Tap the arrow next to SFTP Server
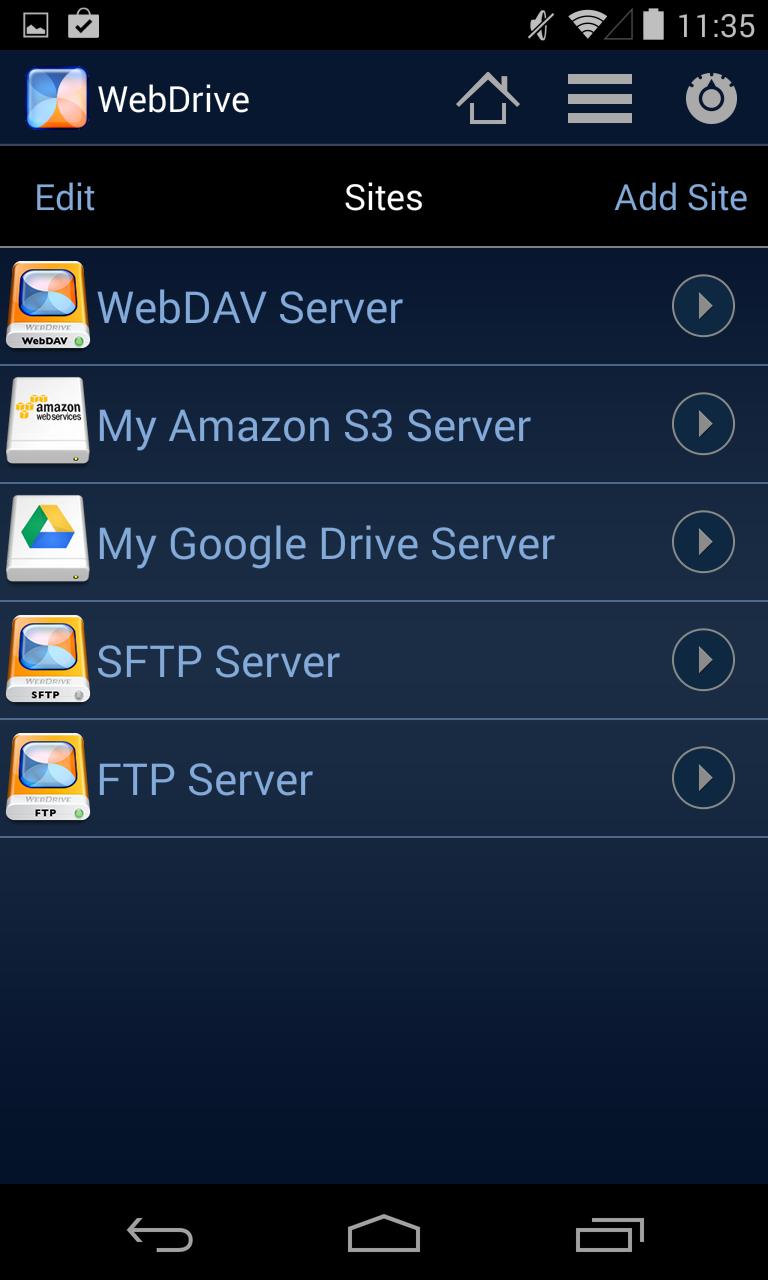Image resolution: width=768 pixels, height=1280 pixels. tap(703, 660)
